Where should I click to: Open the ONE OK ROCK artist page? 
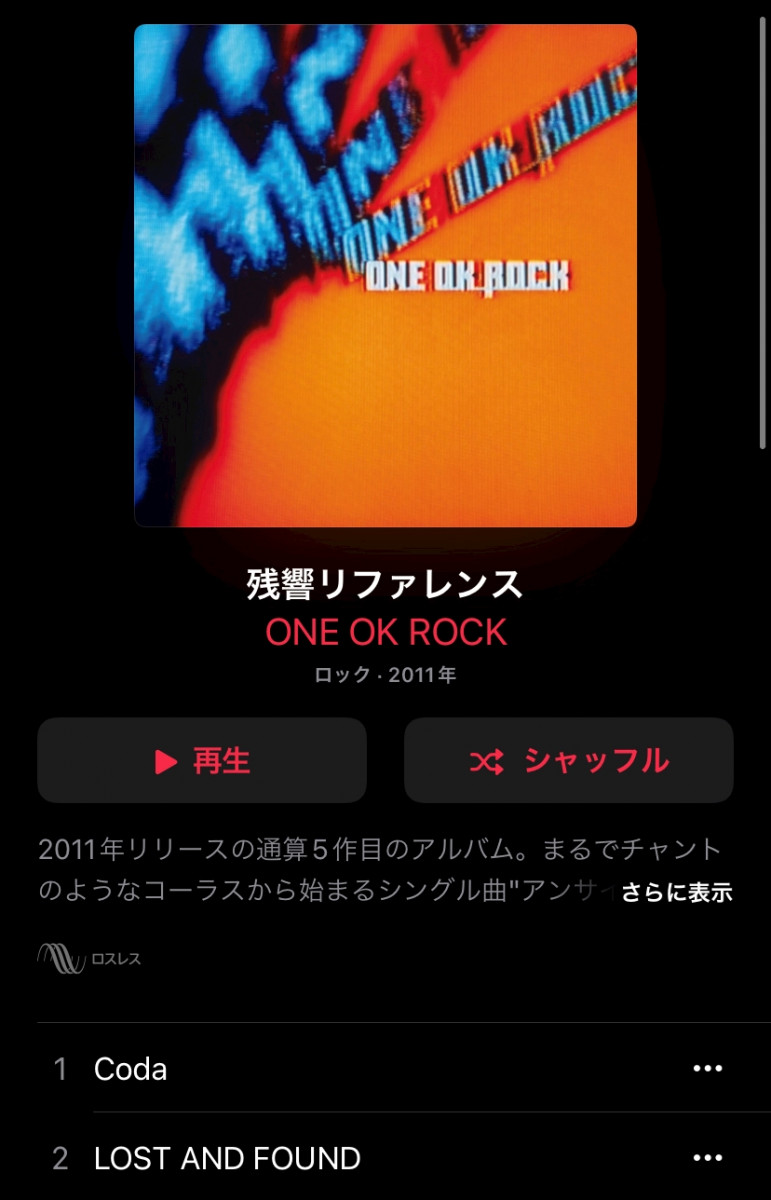pyautogui.click(x=386, y=632)
